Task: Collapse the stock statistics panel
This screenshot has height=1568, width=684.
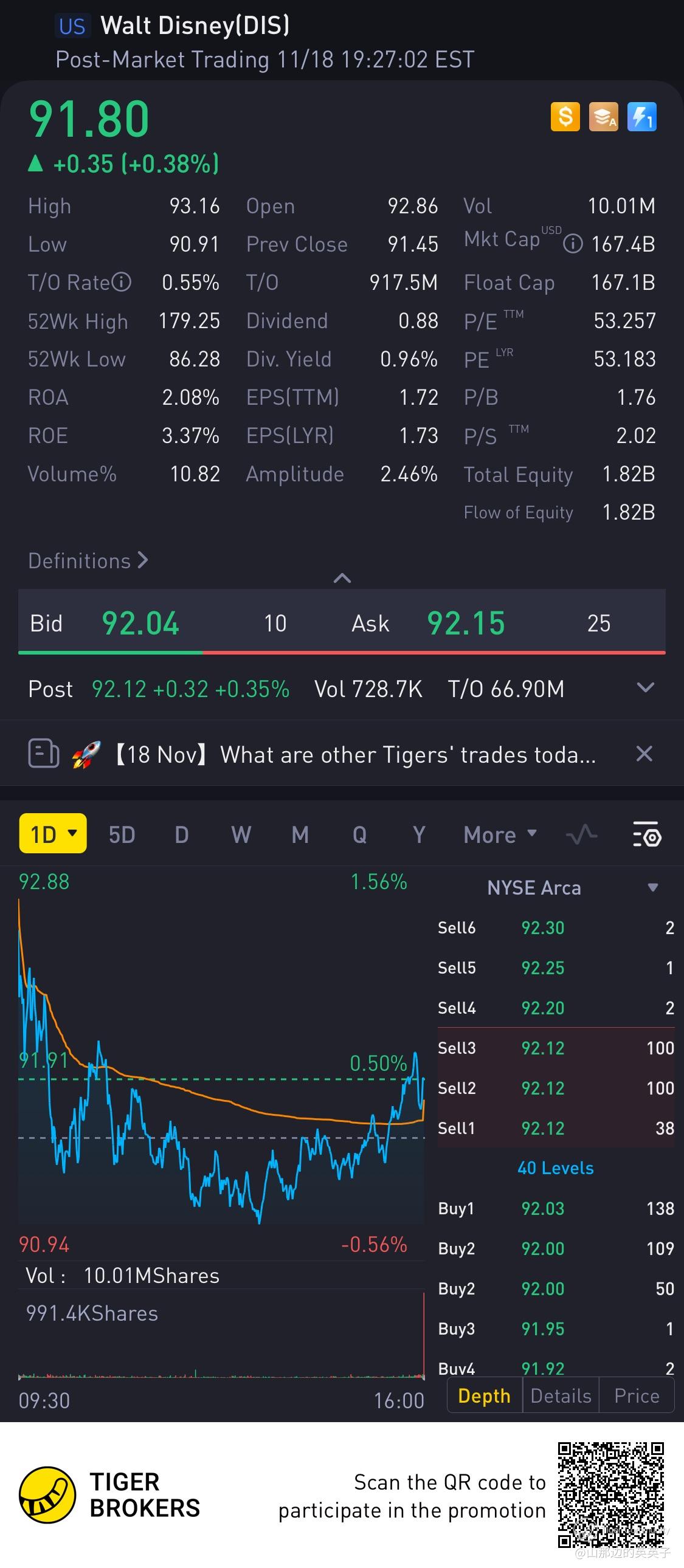Action: pyautogui.click(x=342, y=577)
